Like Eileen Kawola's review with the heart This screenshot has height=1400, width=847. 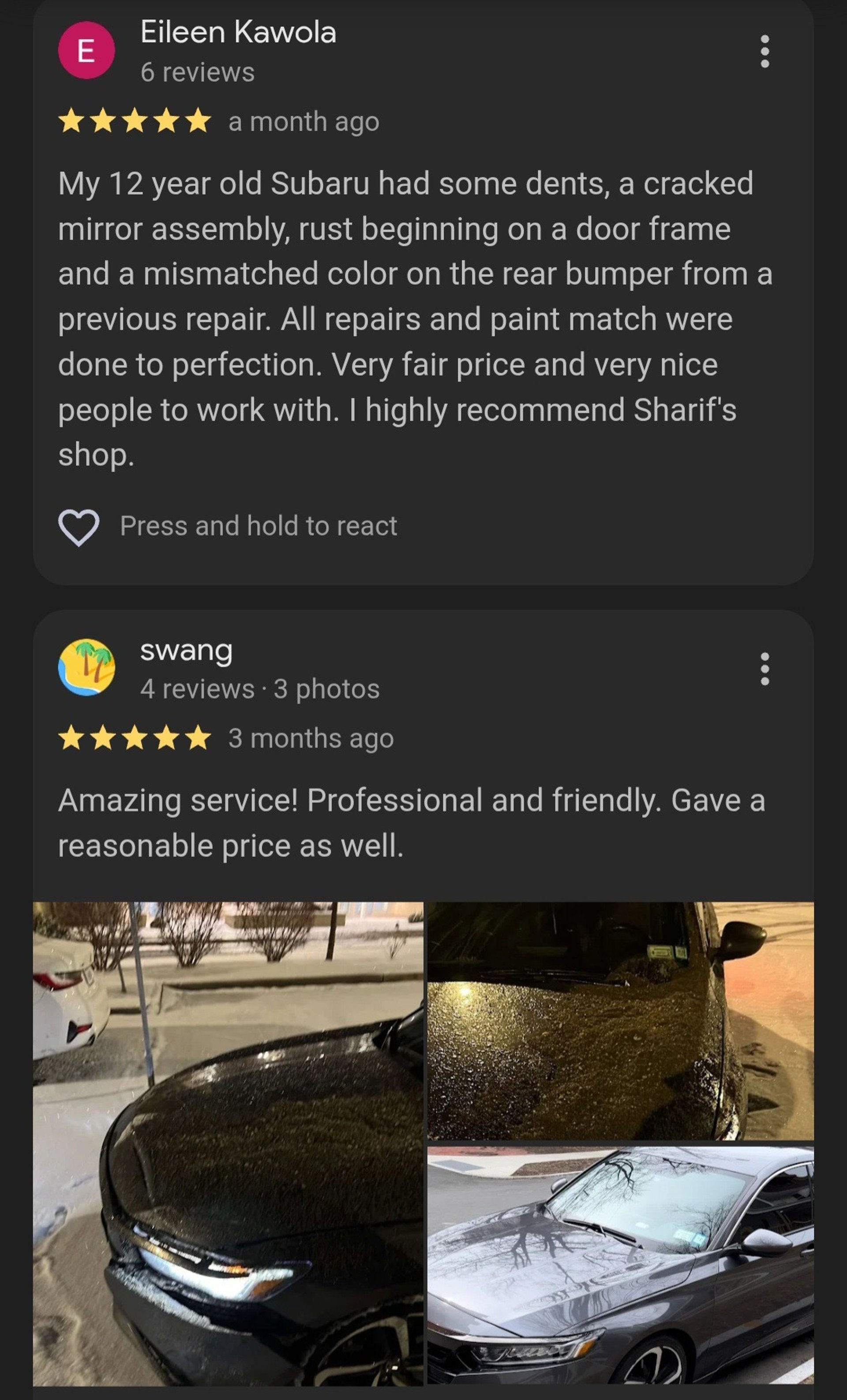point(79,526)
